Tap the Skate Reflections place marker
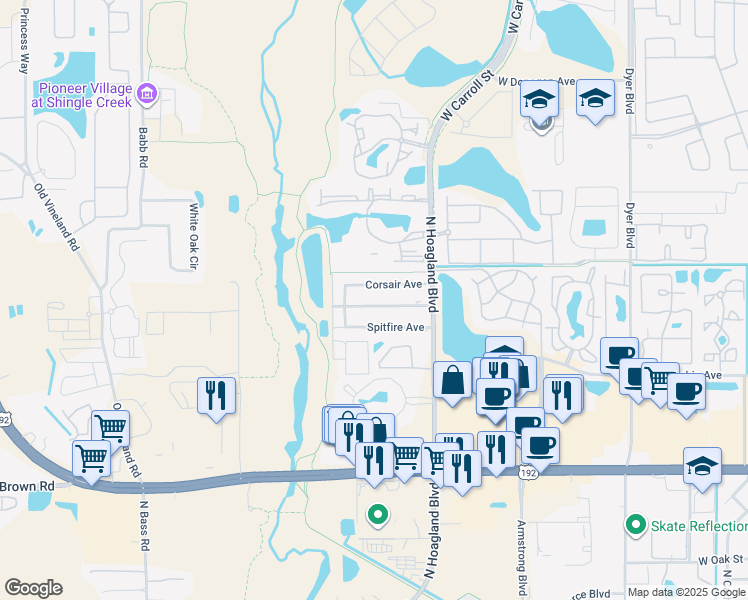Image resolution: width=748 pixels, height=600 pixels. click(x=636, y=525)
